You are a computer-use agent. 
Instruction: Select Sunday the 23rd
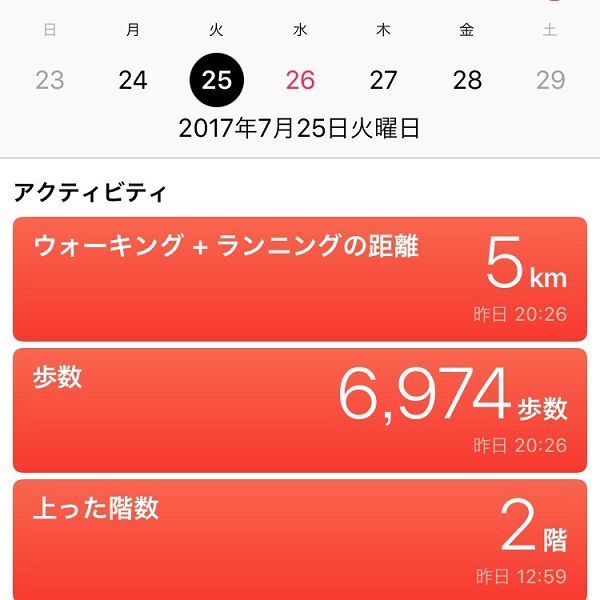pyautogui.click(x=50, y=80)
